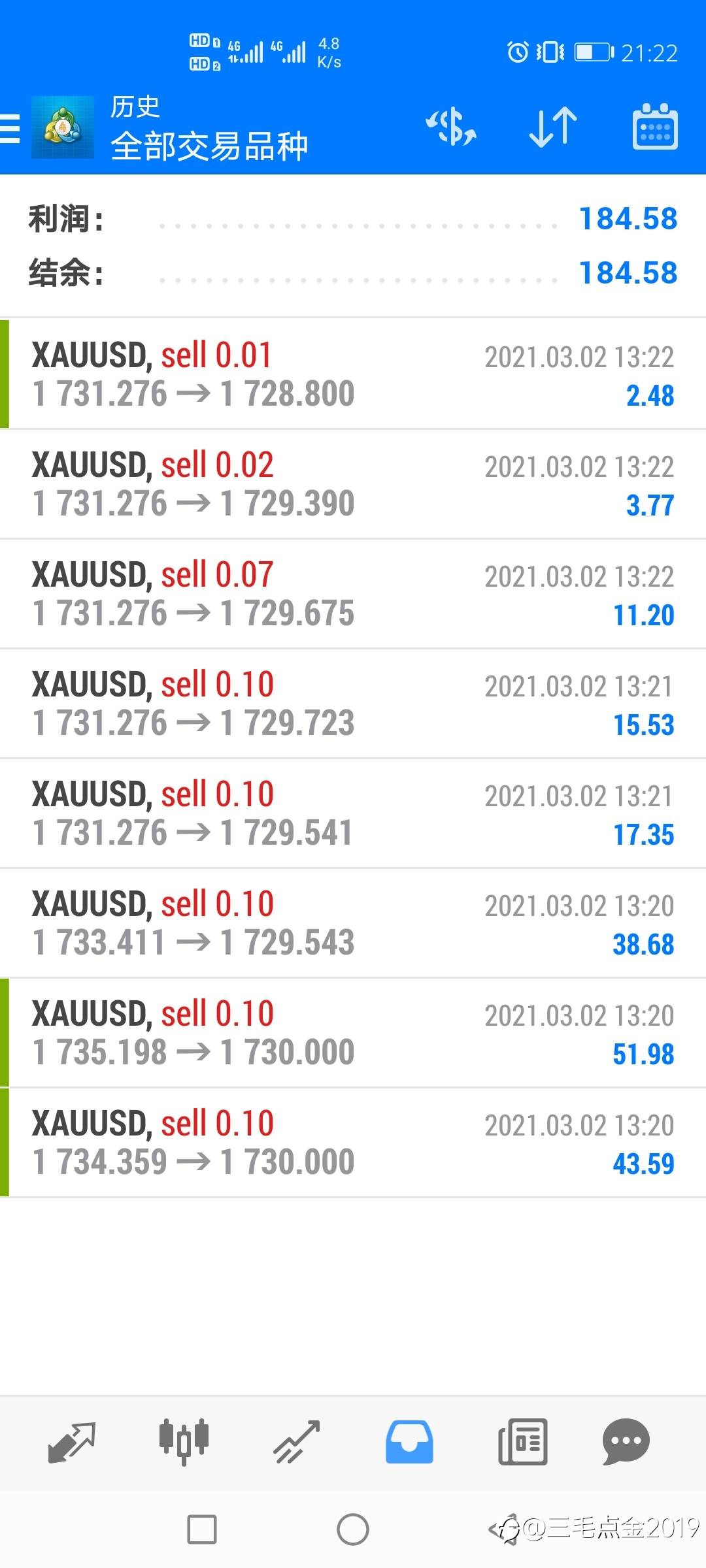This screenshot has width=706, height=1568.
Task: Select the History inbox tab
Action: coord(409,1442)
